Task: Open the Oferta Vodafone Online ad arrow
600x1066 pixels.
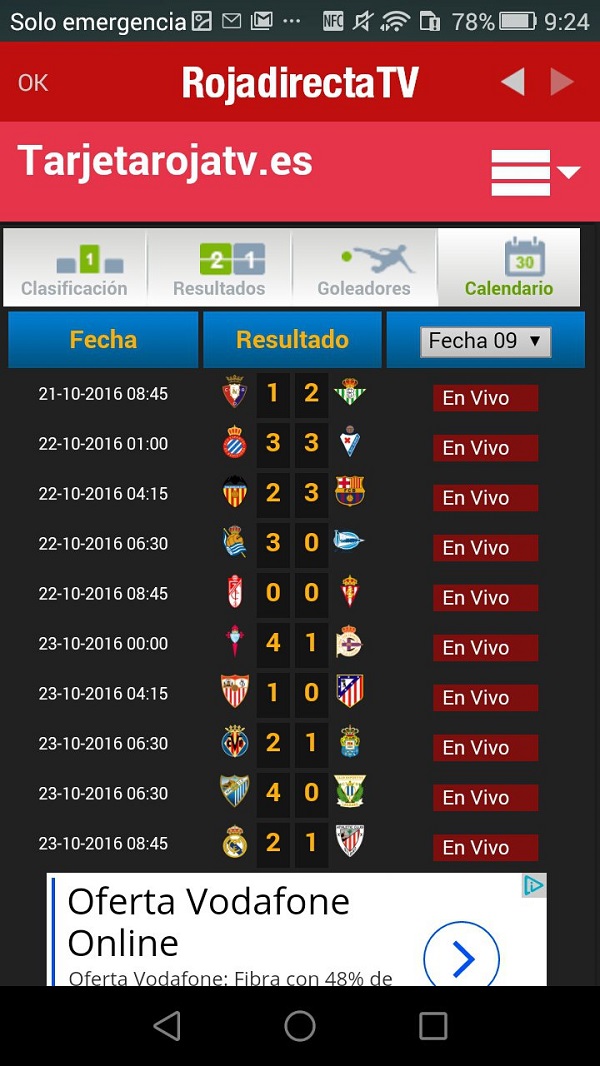Action: tap(461, 960)
